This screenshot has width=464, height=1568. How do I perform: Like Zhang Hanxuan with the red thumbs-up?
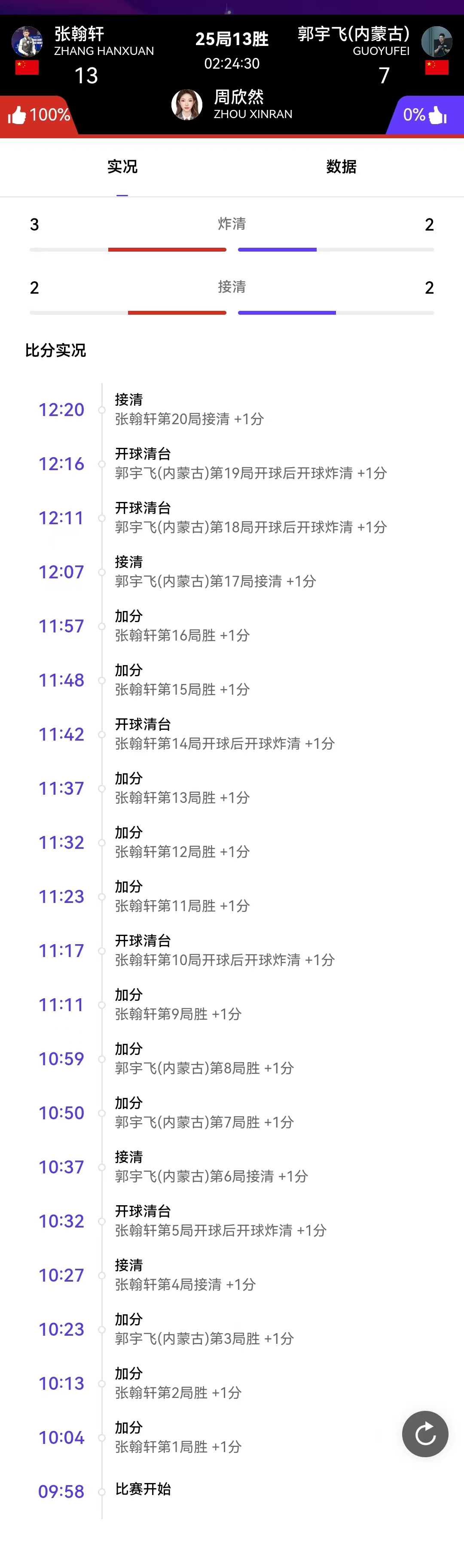18,115
